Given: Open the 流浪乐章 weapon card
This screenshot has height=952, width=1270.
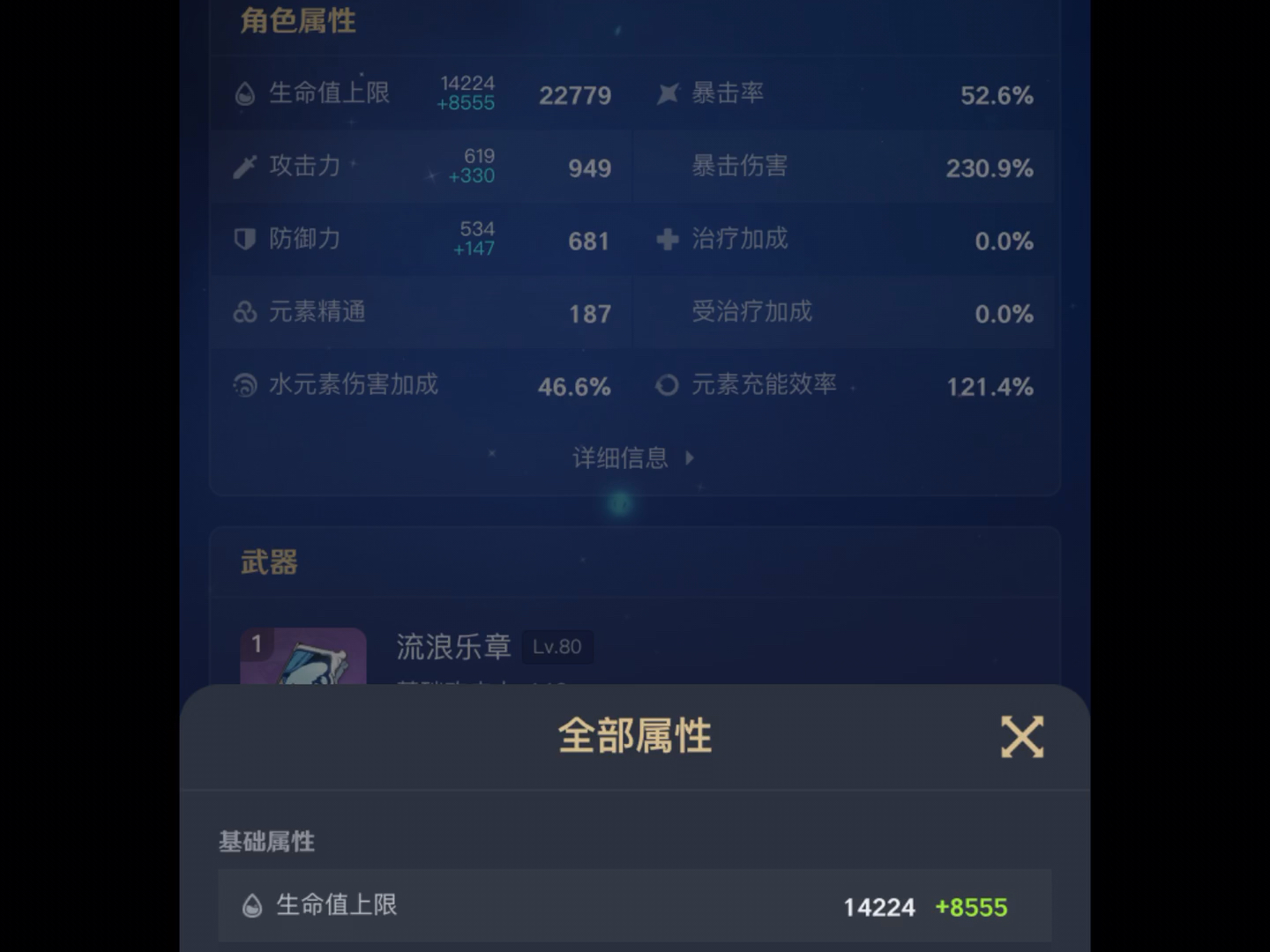Looking at the screenshot, I should (x=453, y=648).
